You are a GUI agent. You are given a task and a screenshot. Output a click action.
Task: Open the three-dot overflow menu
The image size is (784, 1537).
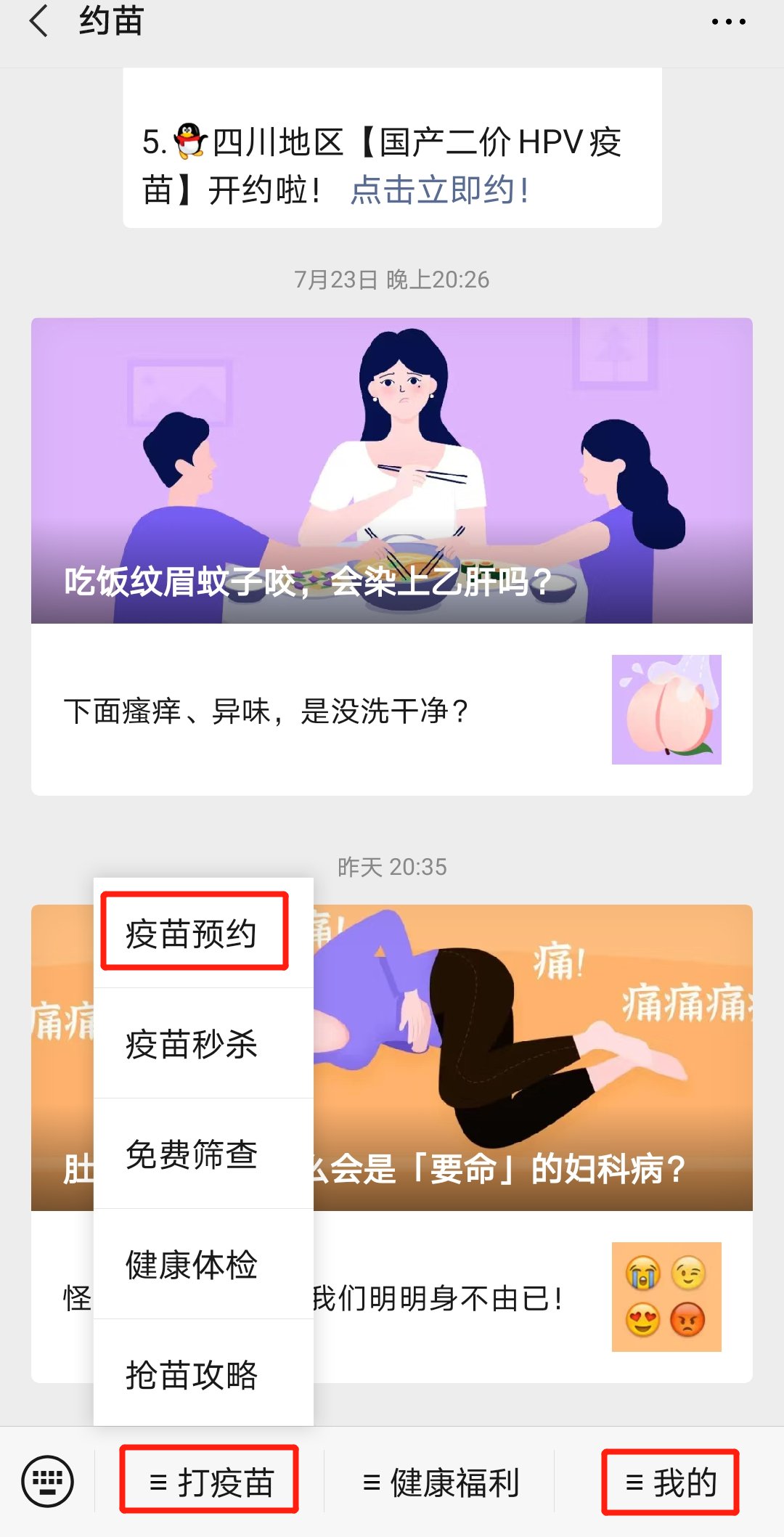(728, 22)
